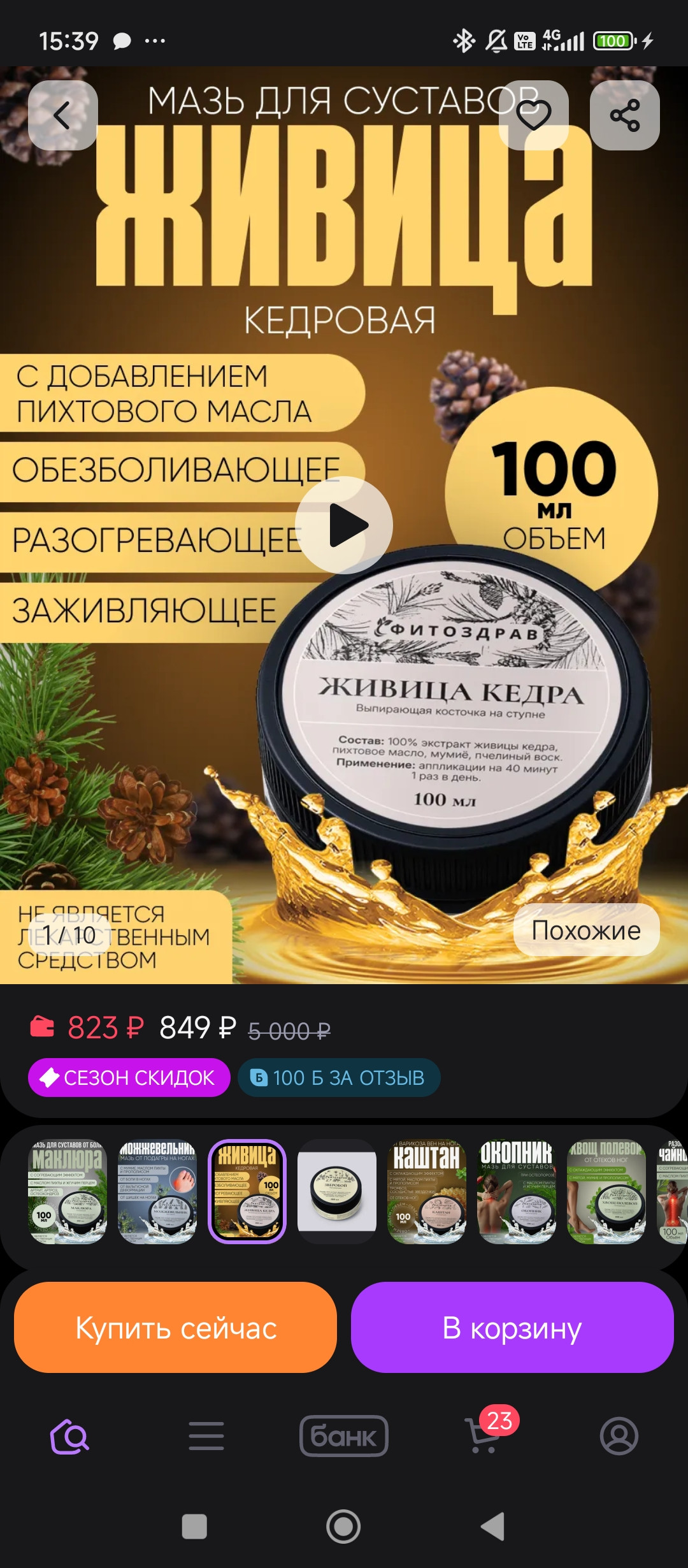688x1568 pixels.
Task: Open the 100 Б ЗА ОТЗЫВ chip
Action: (x=338, y=1078)
